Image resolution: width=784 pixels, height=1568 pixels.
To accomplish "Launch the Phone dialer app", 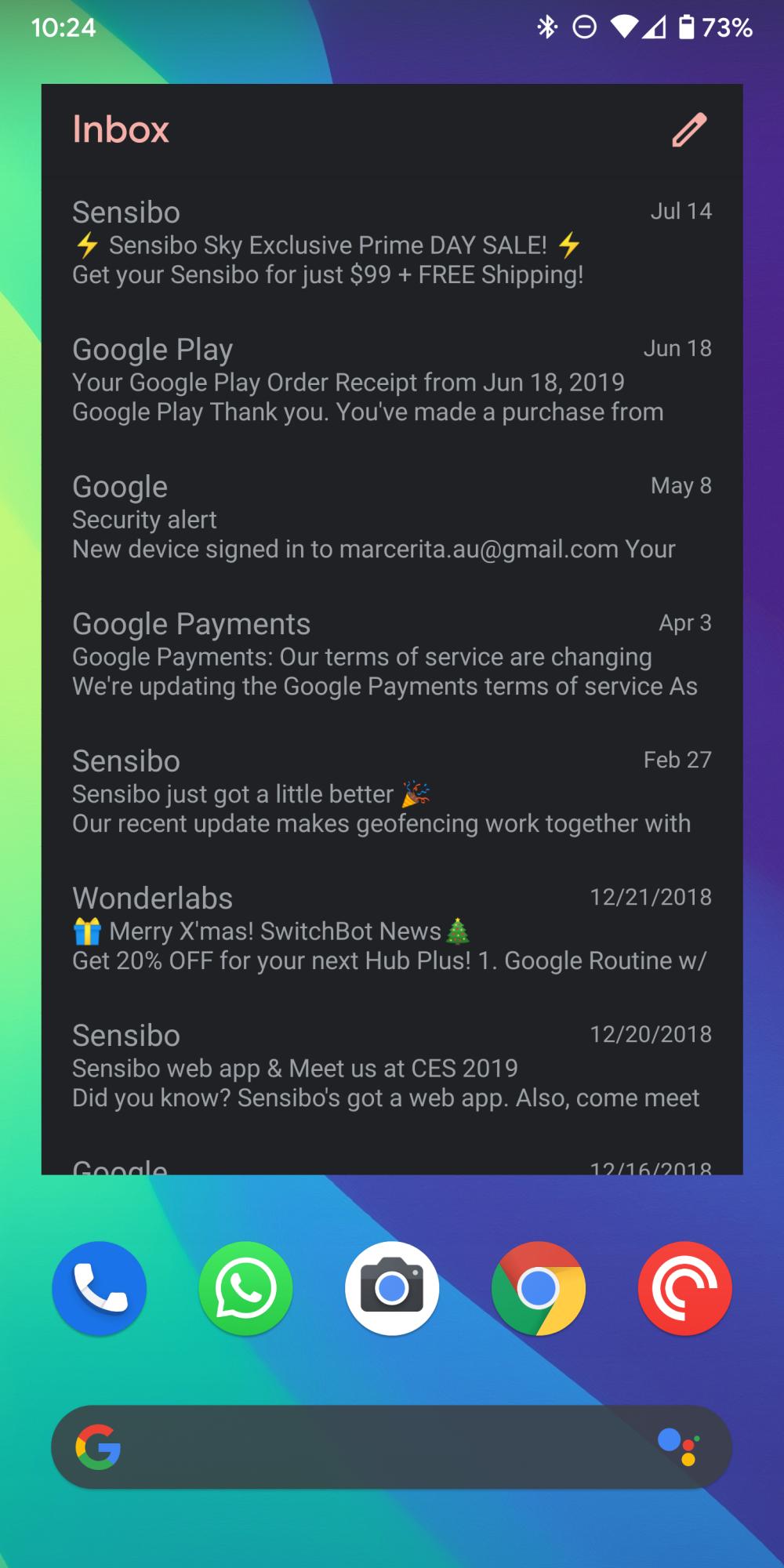I will [100, 1288].
